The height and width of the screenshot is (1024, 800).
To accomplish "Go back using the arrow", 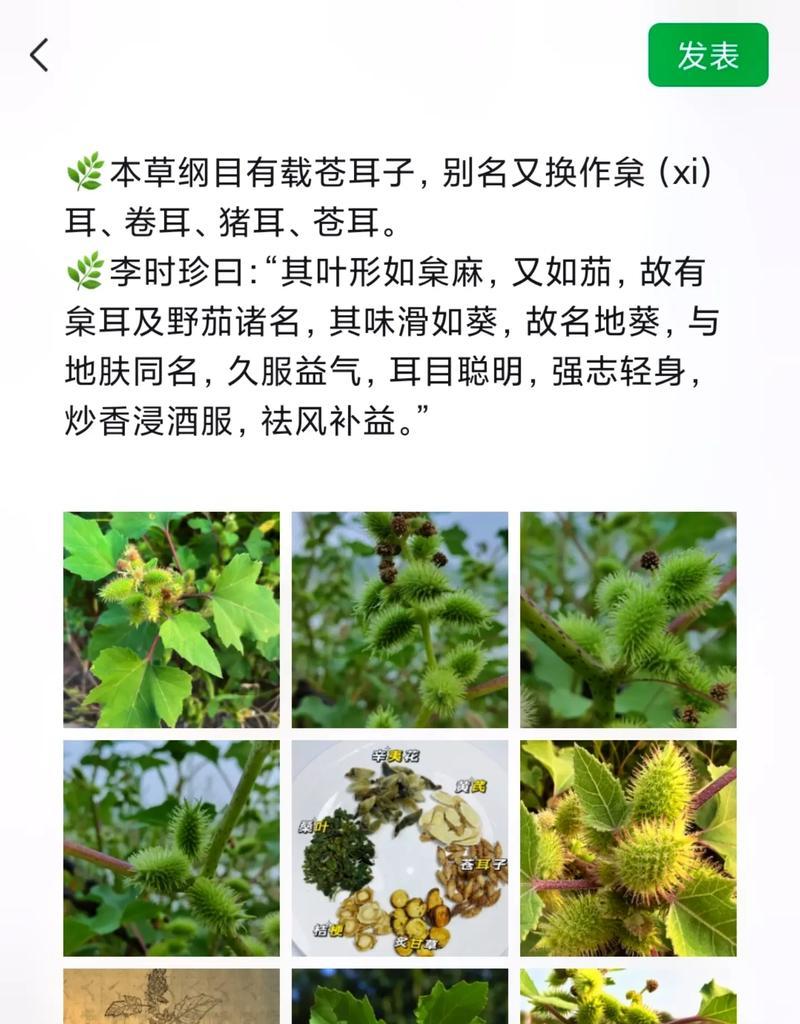I will [39, 55].
